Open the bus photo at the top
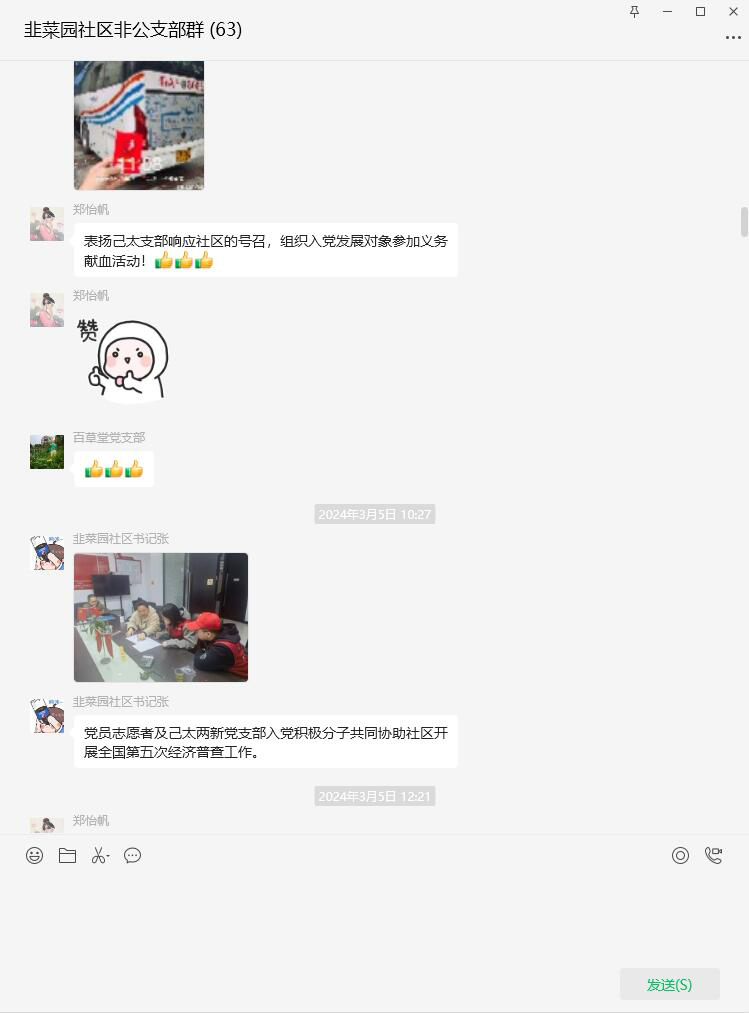Viewport: 749px width, 1013px height. coord(139,125)
